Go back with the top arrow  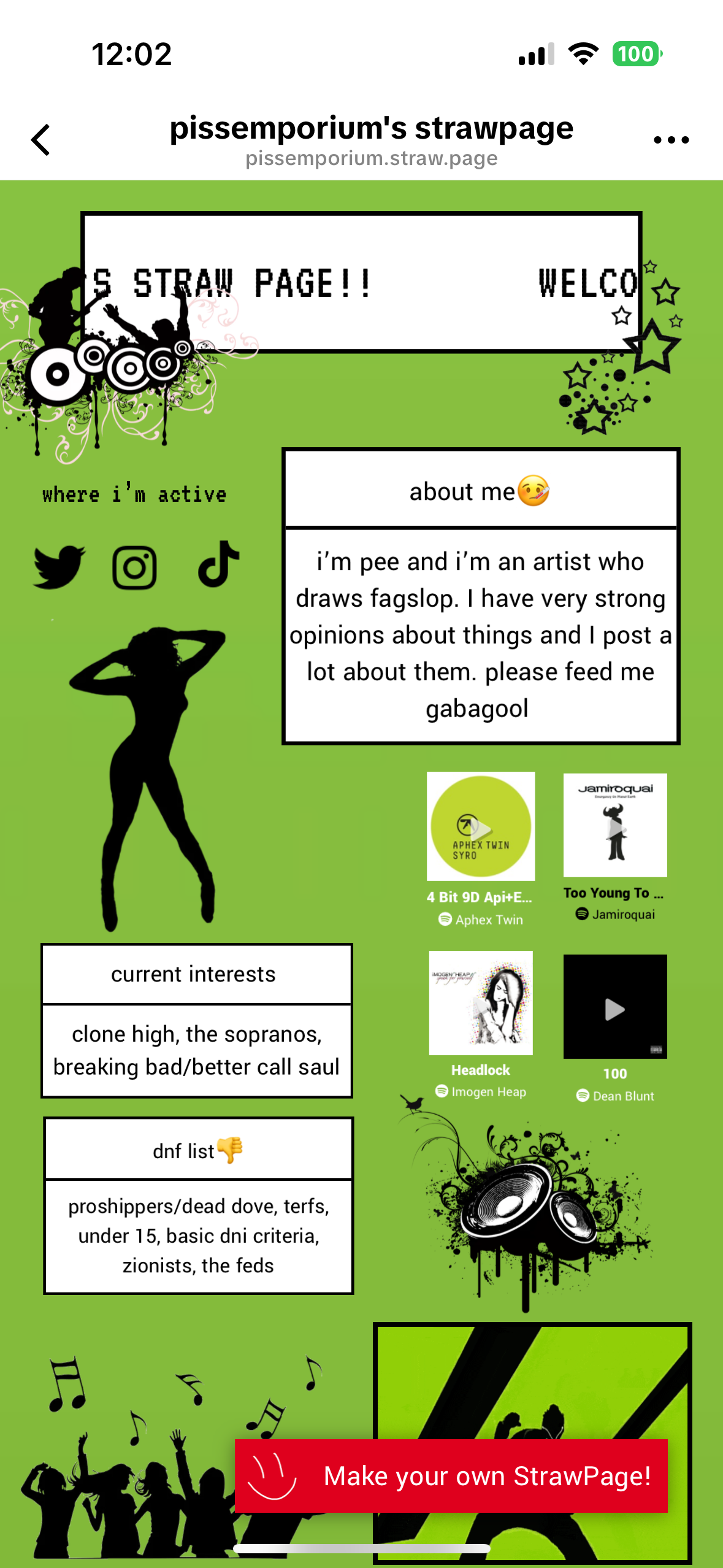point(40,140)
